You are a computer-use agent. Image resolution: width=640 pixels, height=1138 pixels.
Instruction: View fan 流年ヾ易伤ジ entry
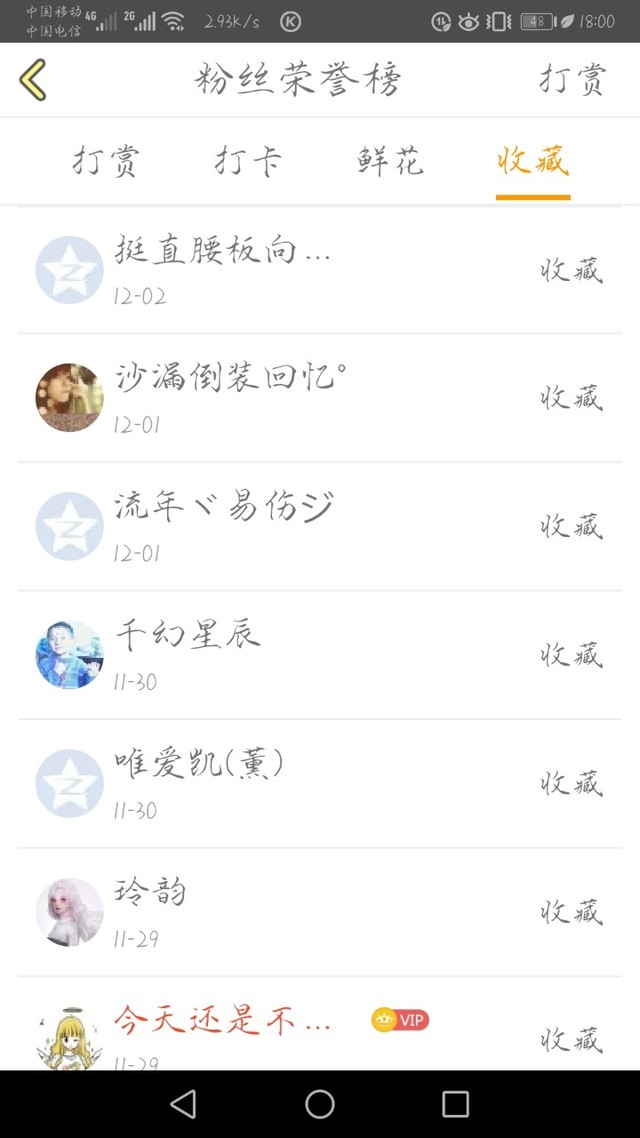tap(320, 526)
